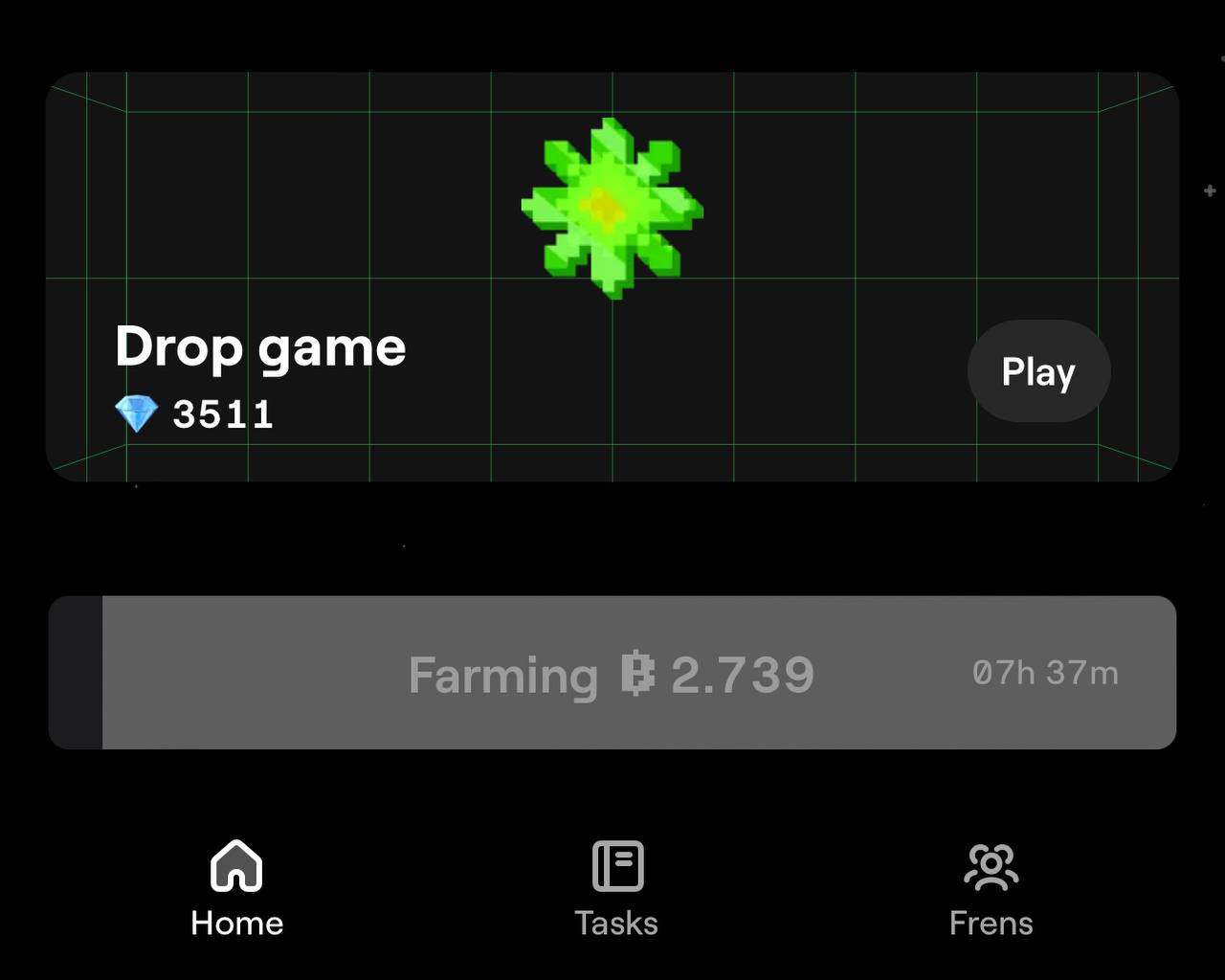Switch to the Tasks tab
This screenshot has height=980, width=1225.
pos(616,888)
